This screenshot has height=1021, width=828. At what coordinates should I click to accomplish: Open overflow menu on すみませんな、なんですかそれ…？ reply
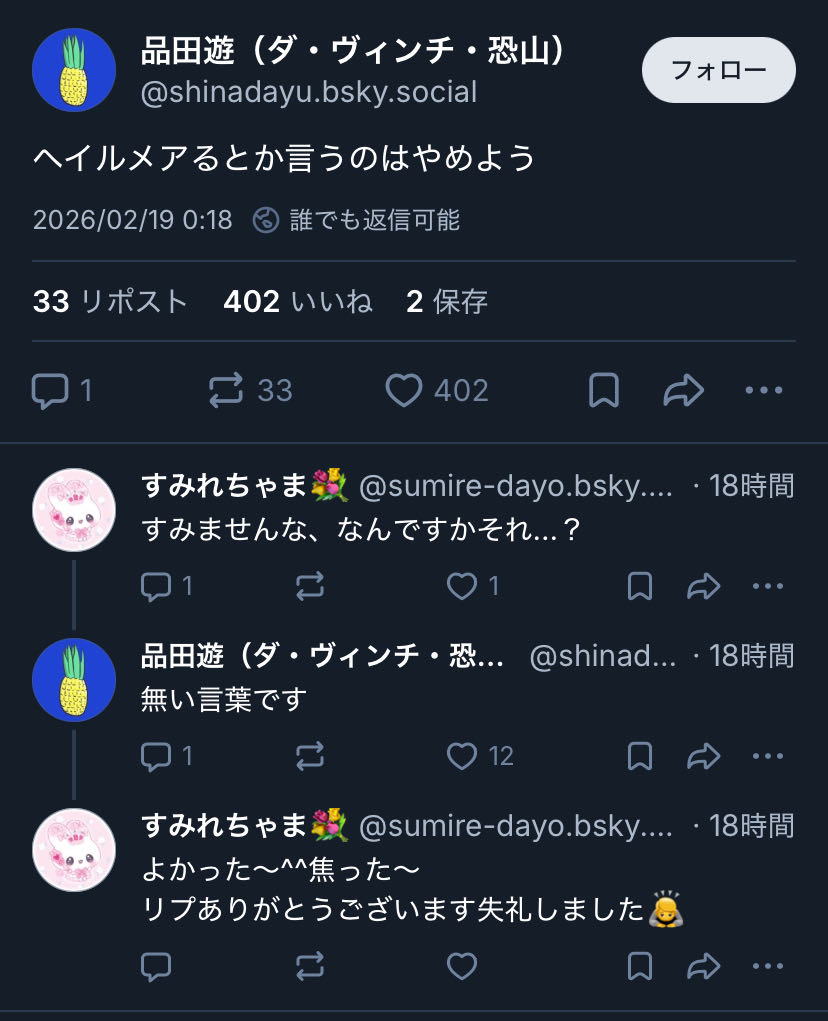(x=767, y=586)
